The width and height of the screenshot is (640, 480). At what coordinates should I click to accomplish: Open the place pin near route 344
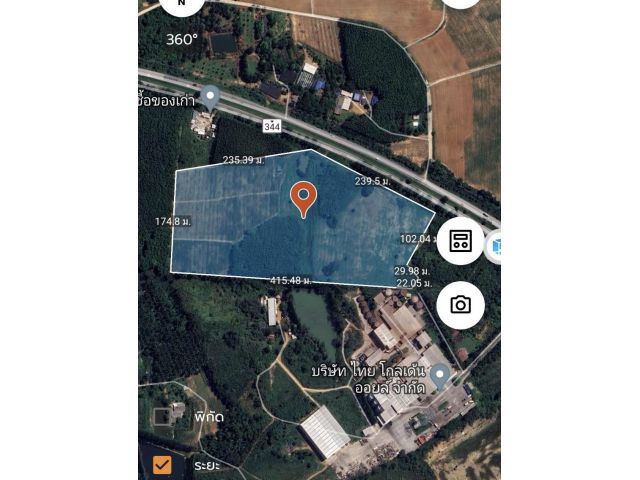[x=210, y=97]
